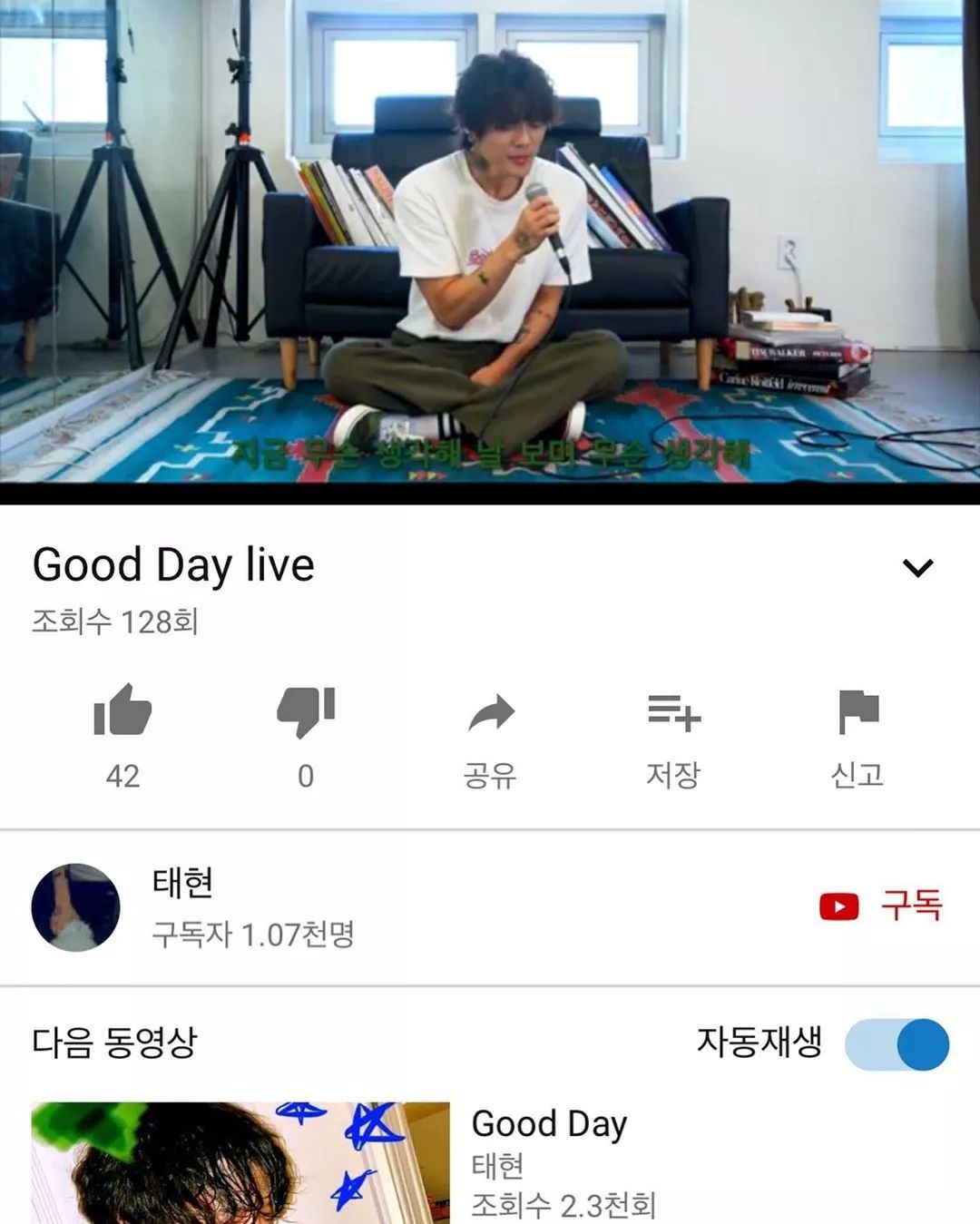Turn off 자동재생 autoplay switch

897,1043
